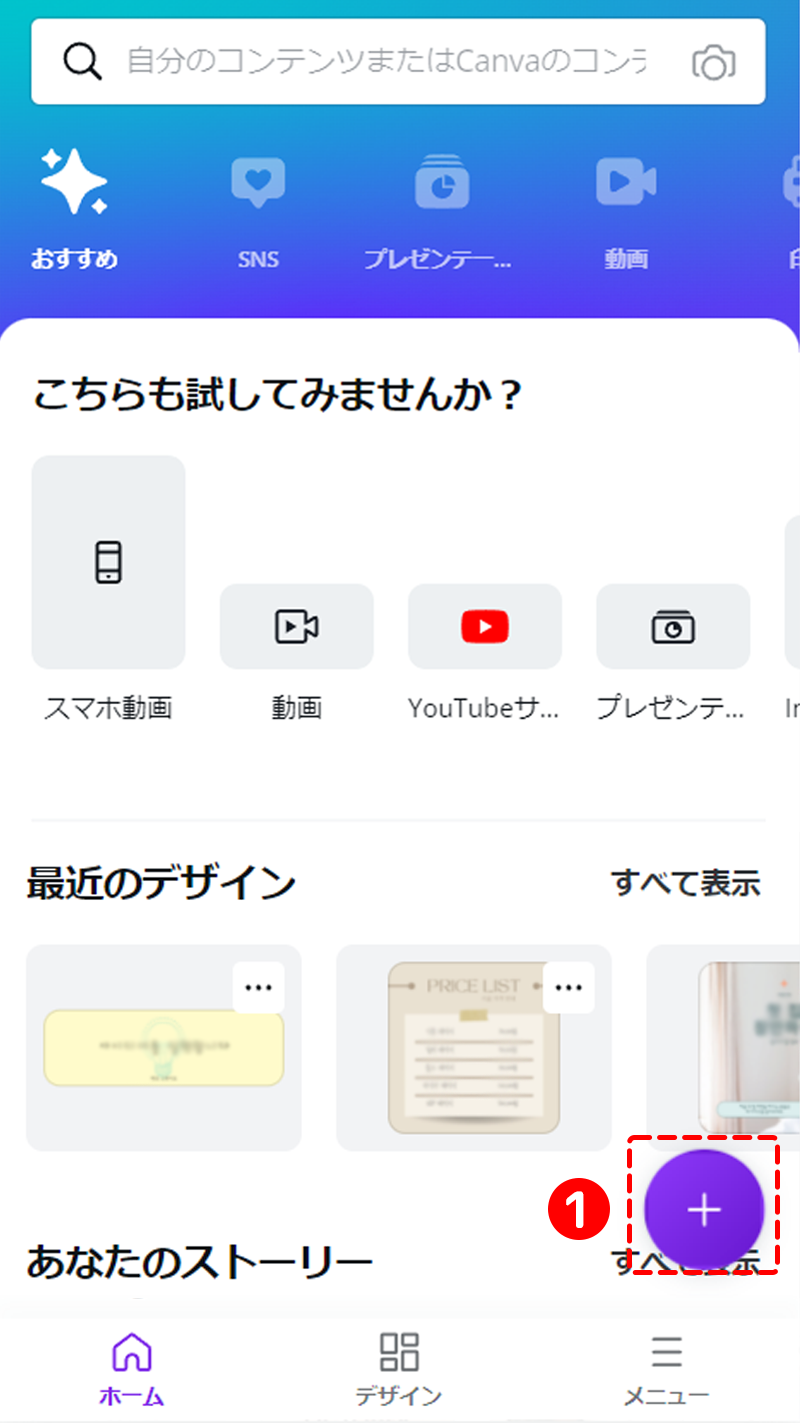Viewport: 800px width, 1423px height.
Task: Show all items in 最近のデザイン
Action: click(686, 883)
